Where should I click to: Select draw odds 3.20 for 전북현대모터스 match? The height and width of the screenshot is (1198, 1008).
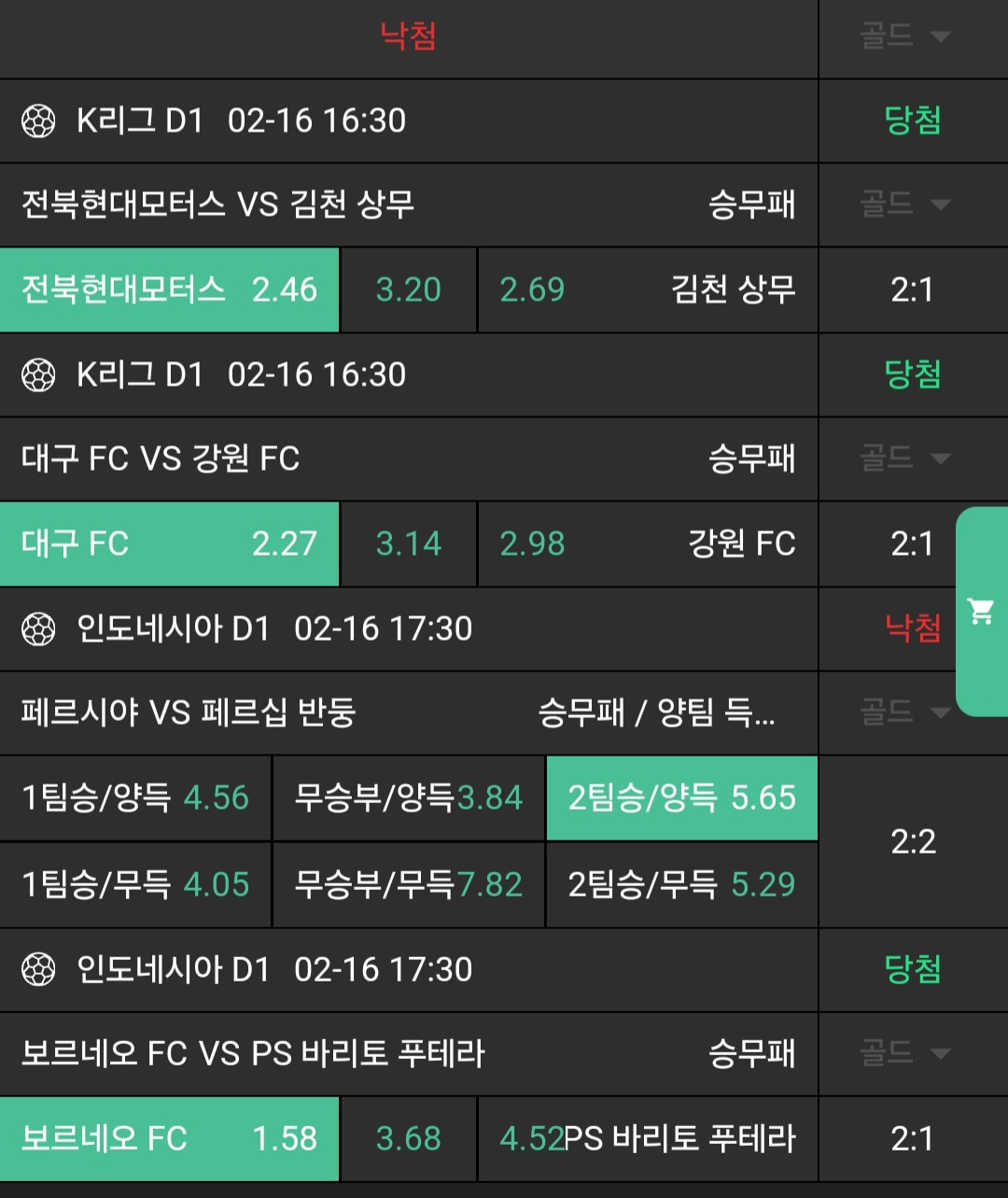click(408, 289)
